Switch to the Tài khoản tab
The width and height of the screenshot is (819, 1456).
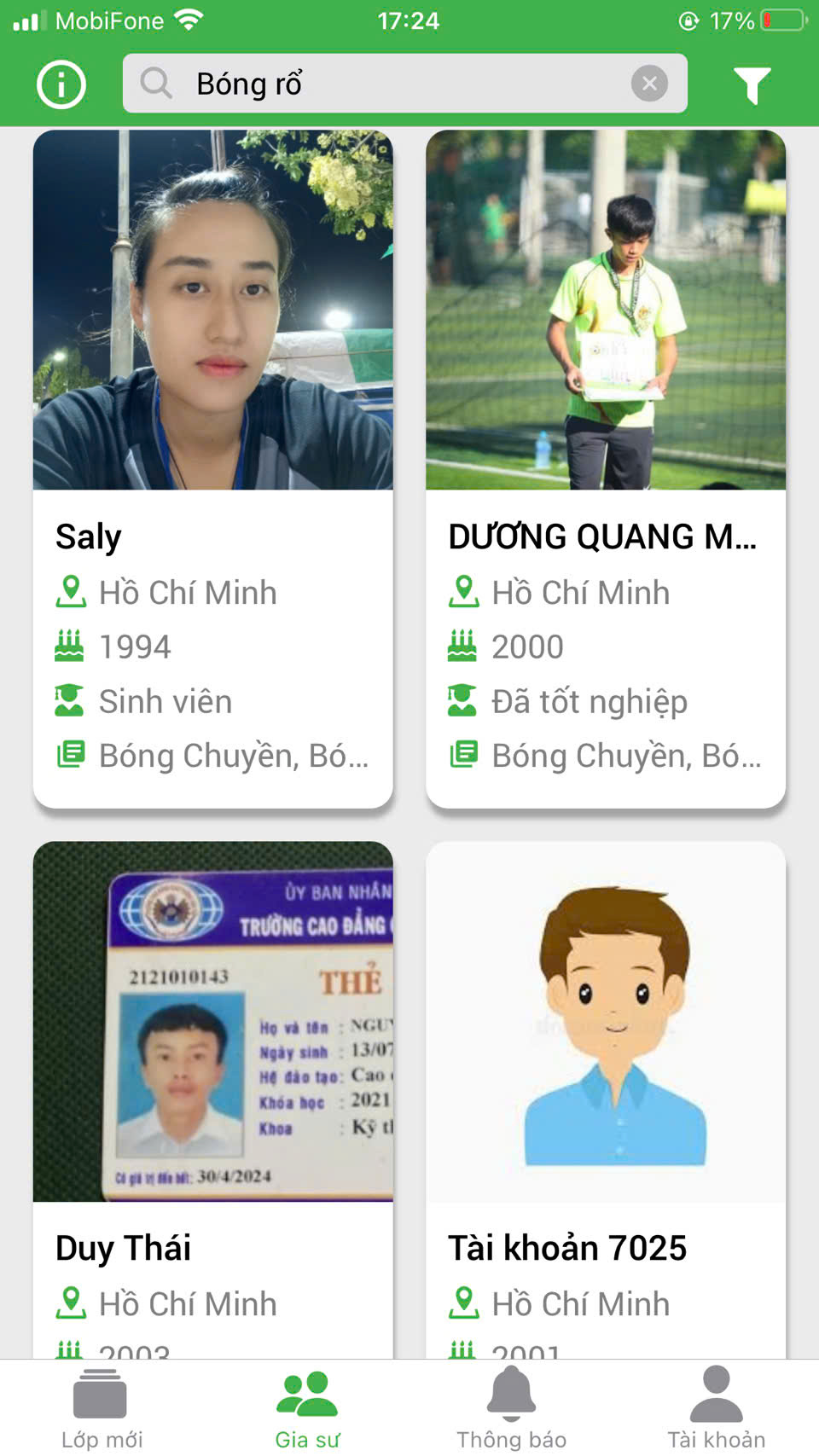pos(716,1409)
